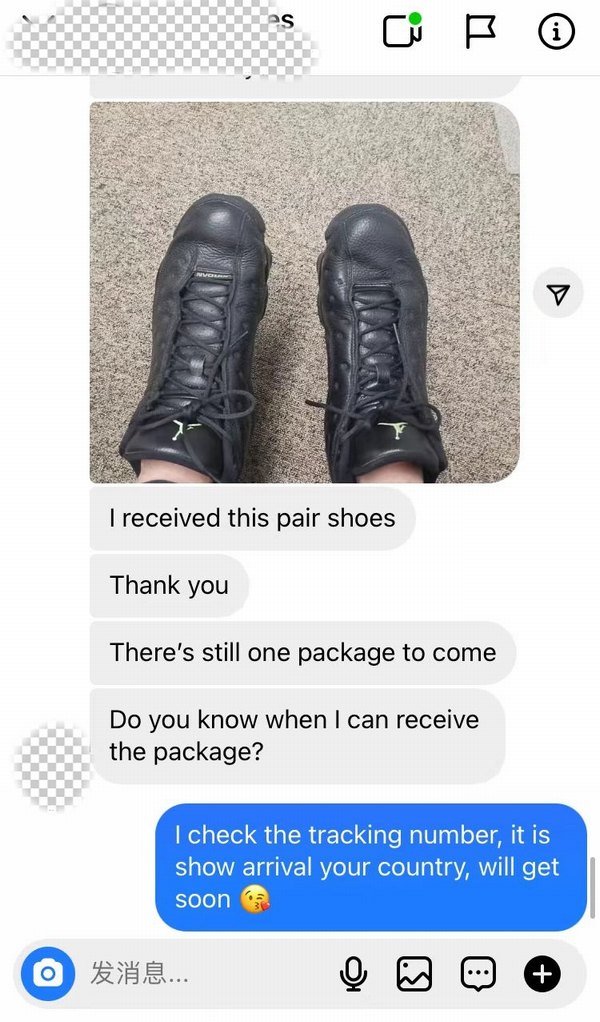Open conversation info details
This screenshot has width=600, height=1022.
pos(556,32)
